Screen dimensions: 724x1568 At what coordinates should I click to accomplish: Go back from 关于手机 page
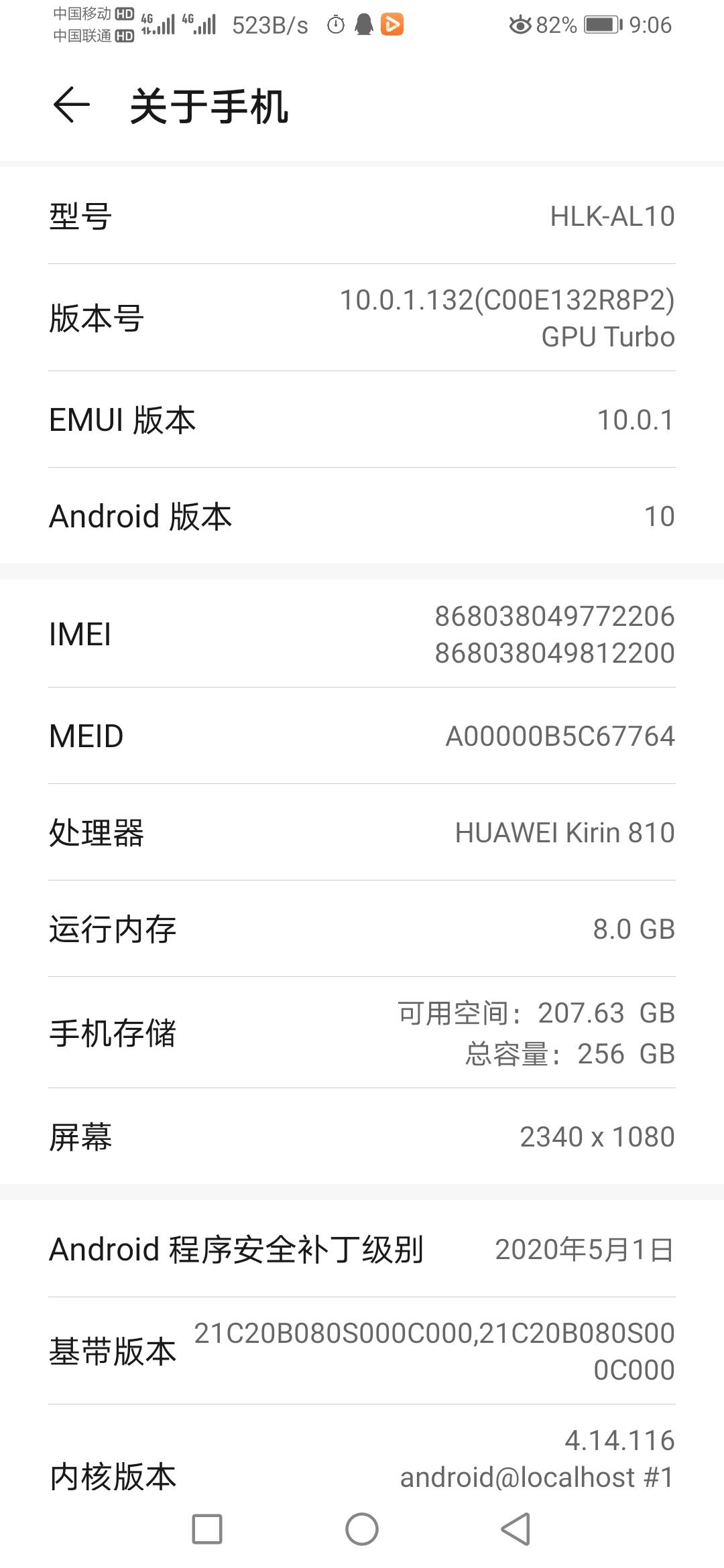pyautogui.click(x=71, y=105)
